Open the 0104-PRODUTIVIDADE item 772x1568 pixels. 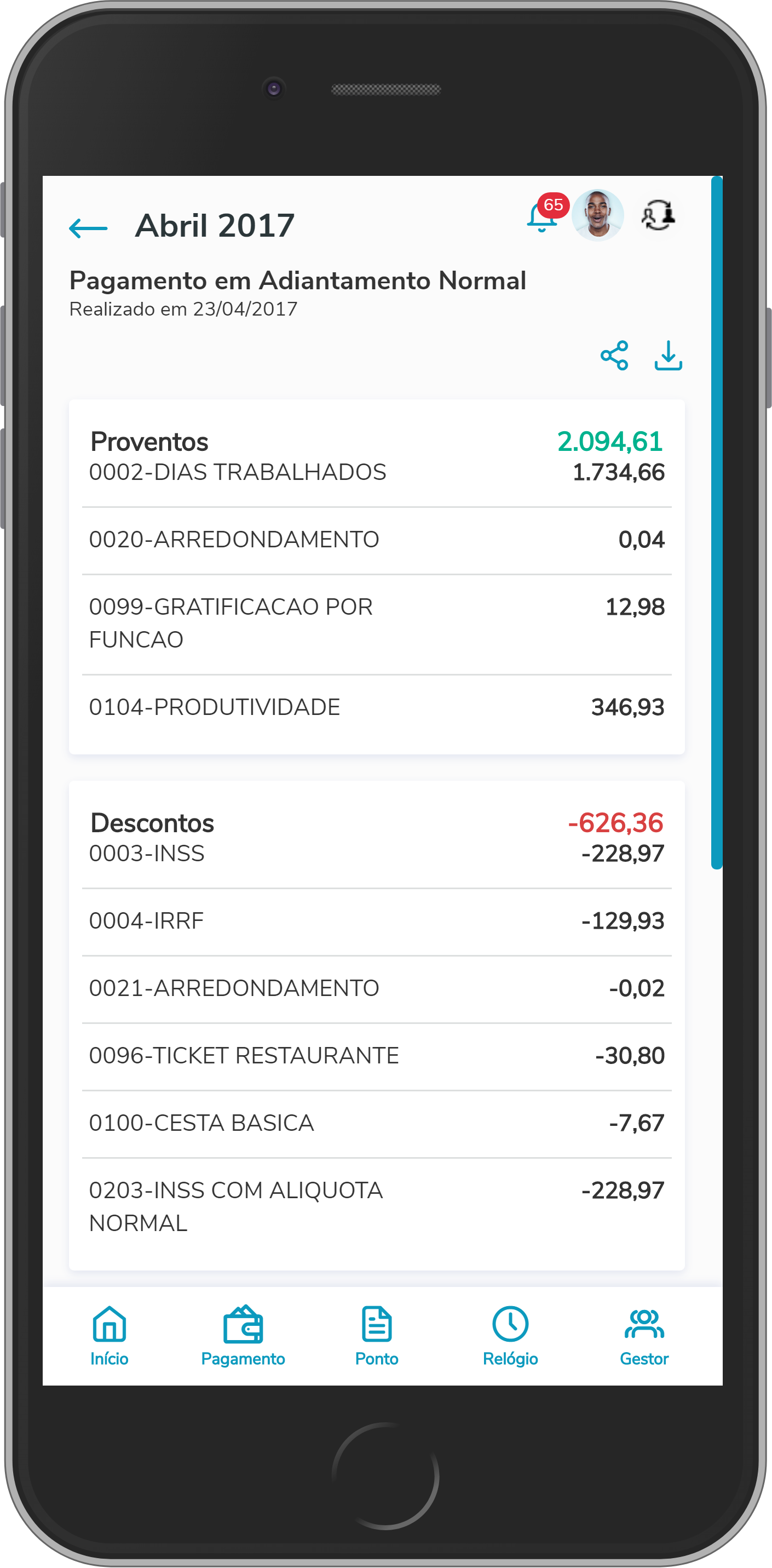pyautogui.click(x=377, y=707)
